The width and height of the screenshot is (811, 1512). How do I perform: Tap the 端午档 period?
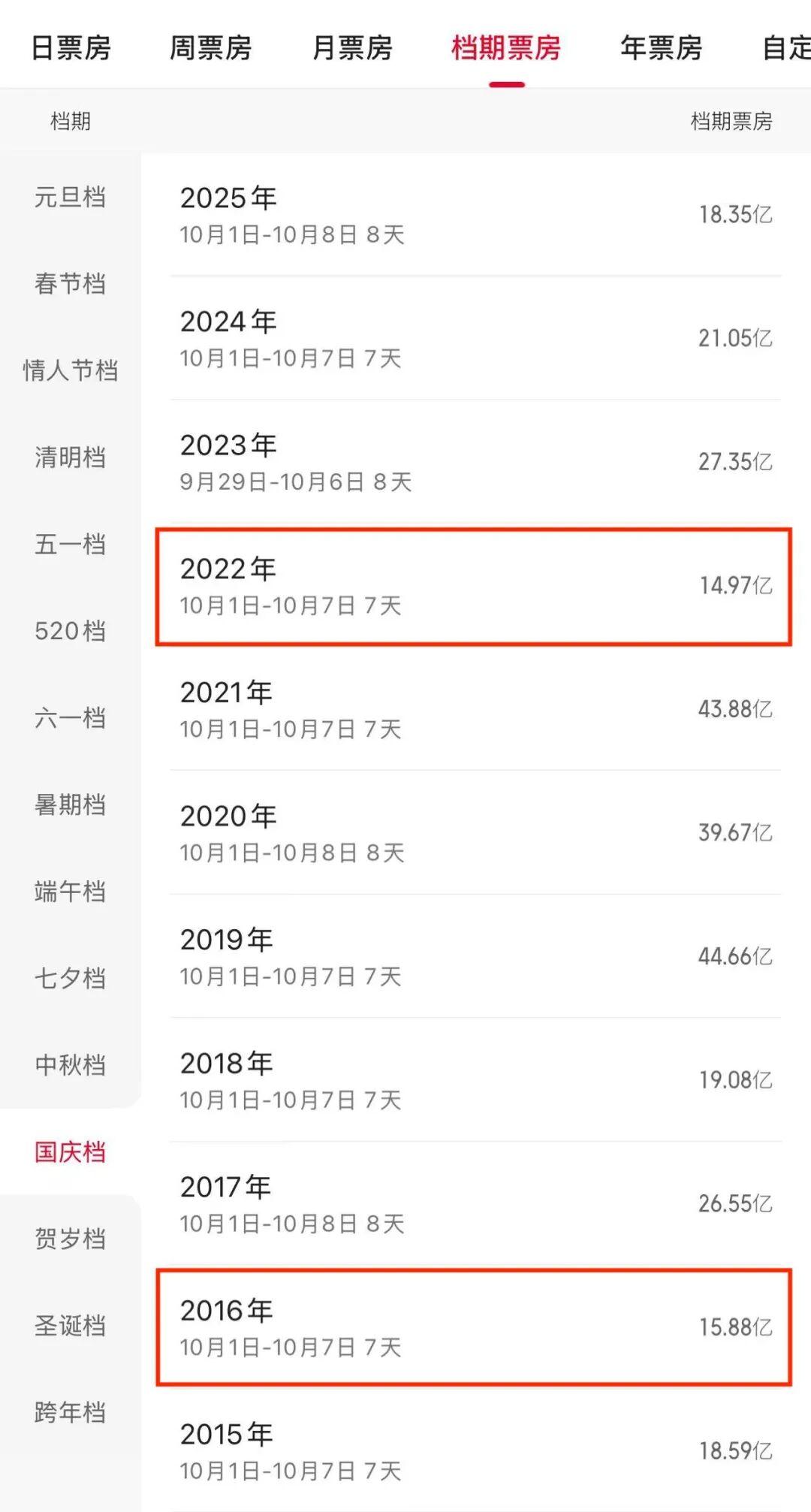pos(70,892)
